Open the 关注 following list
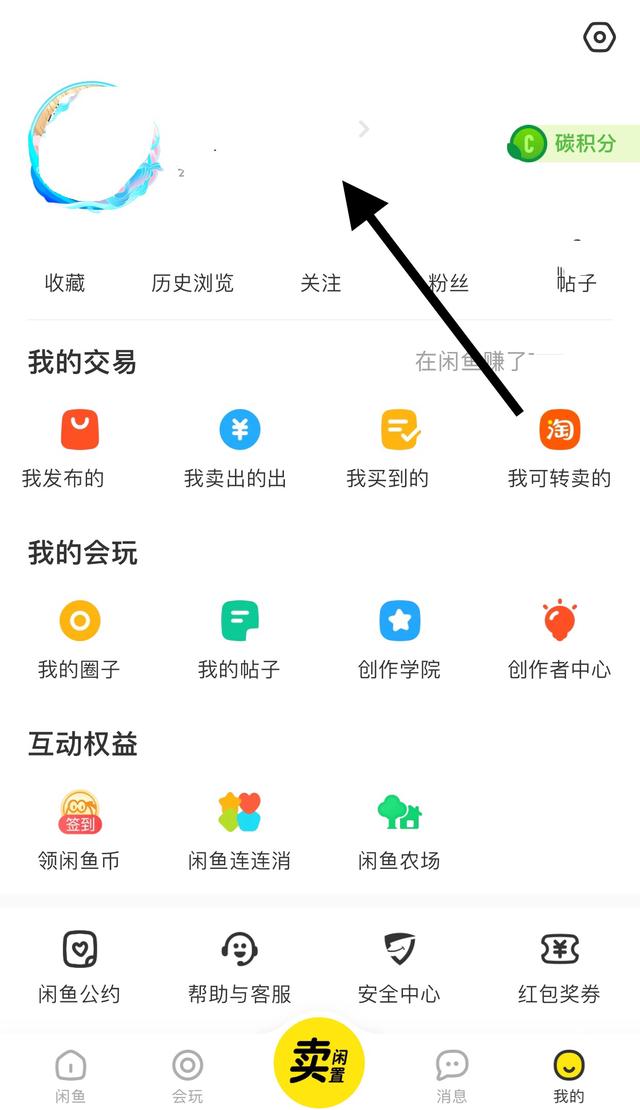Viewport: 640px width, 1110px height. click(321, 283)
